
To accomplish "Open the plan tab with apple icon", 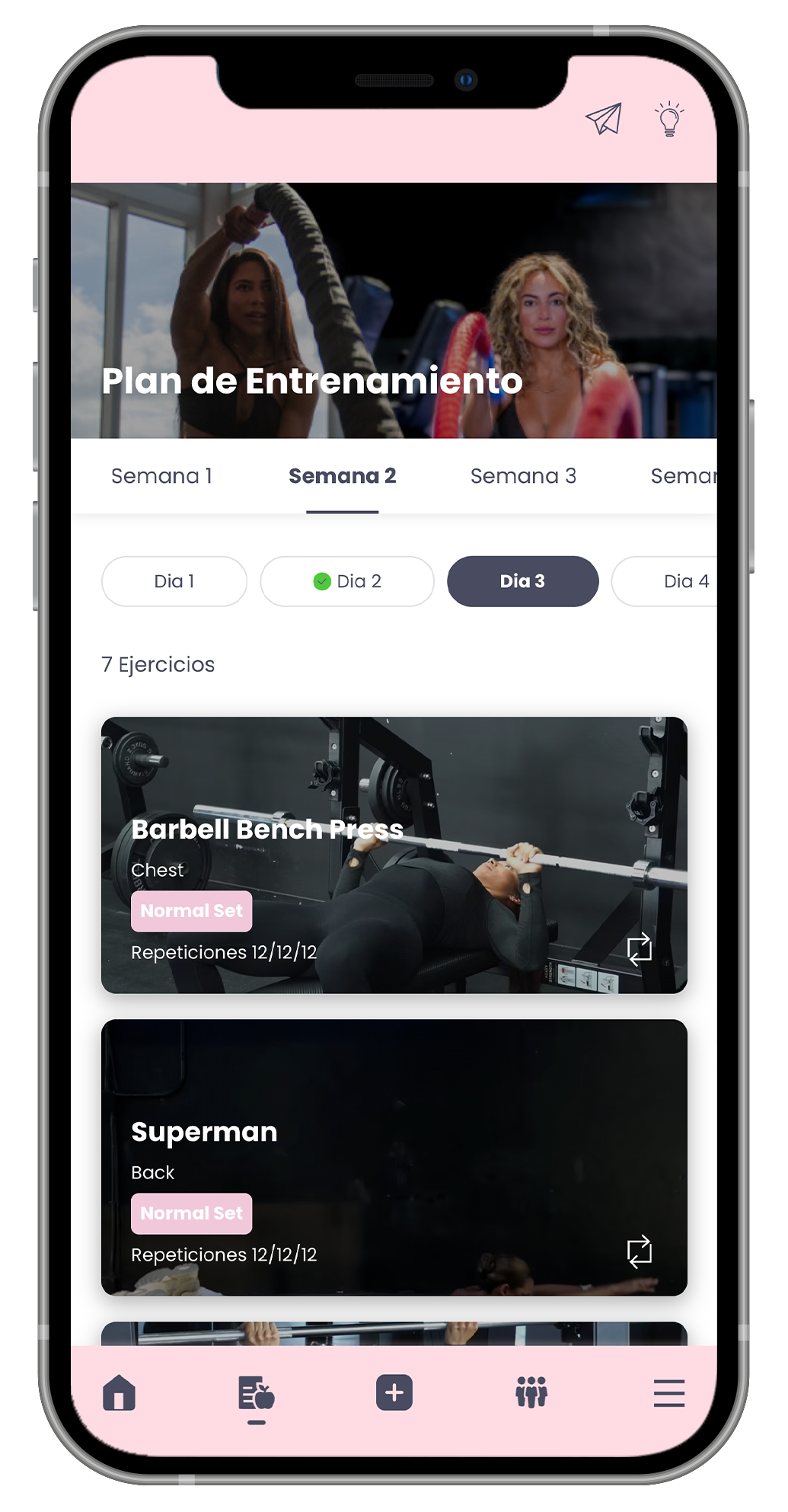I will pyautogui.click(x=256, y=1393).
